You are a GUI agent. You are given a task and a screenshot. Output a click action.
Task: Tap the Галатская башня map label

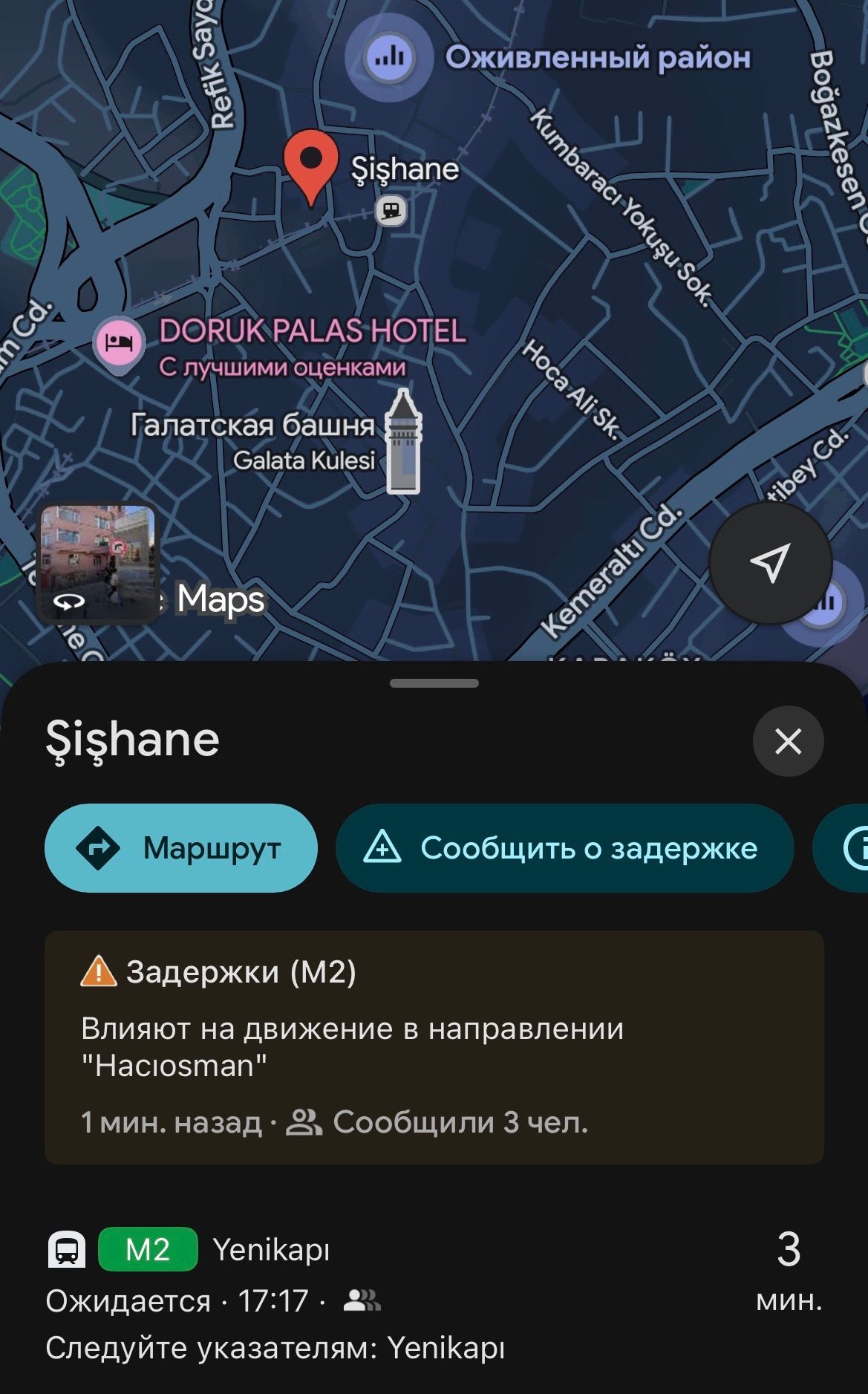coord(252,425)
